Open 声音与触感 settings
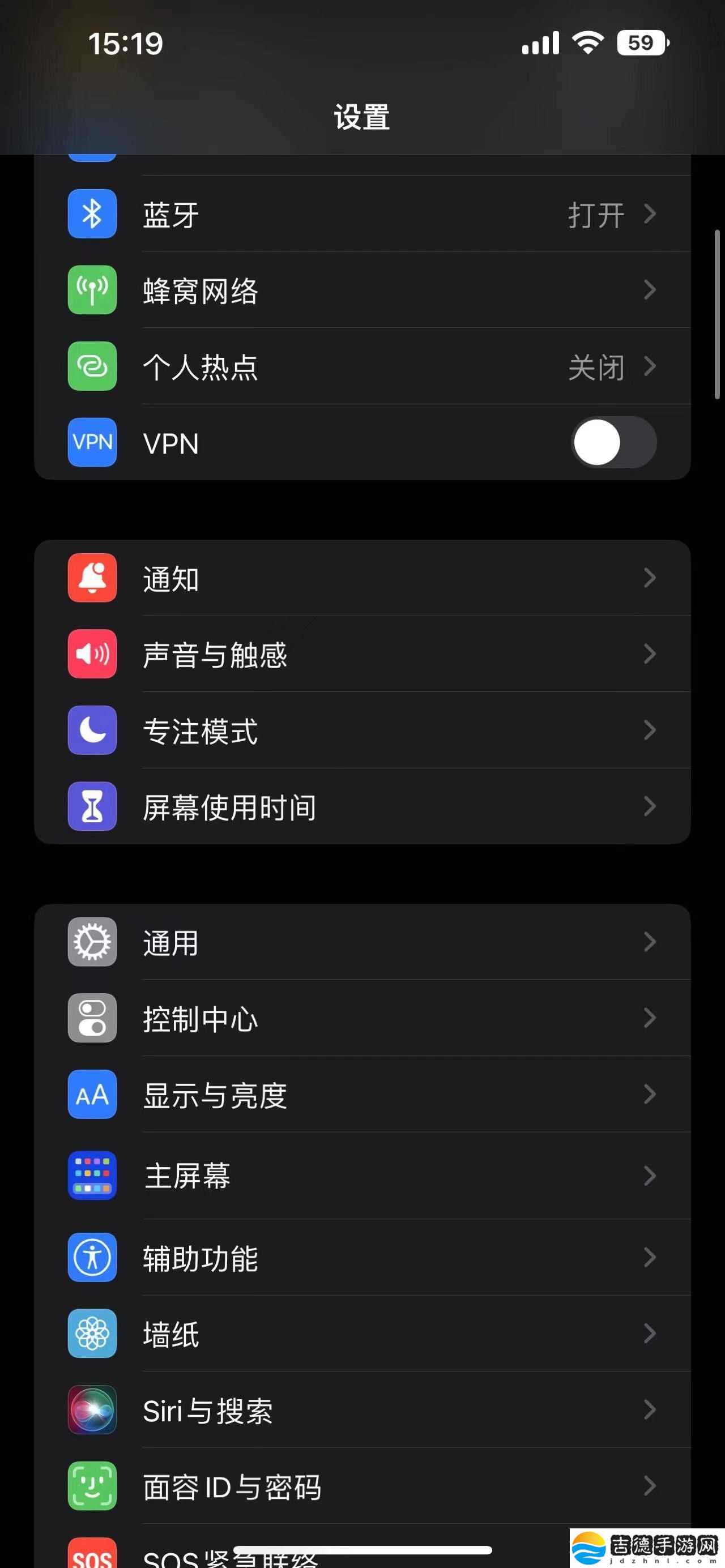 [x=362, y=653]
